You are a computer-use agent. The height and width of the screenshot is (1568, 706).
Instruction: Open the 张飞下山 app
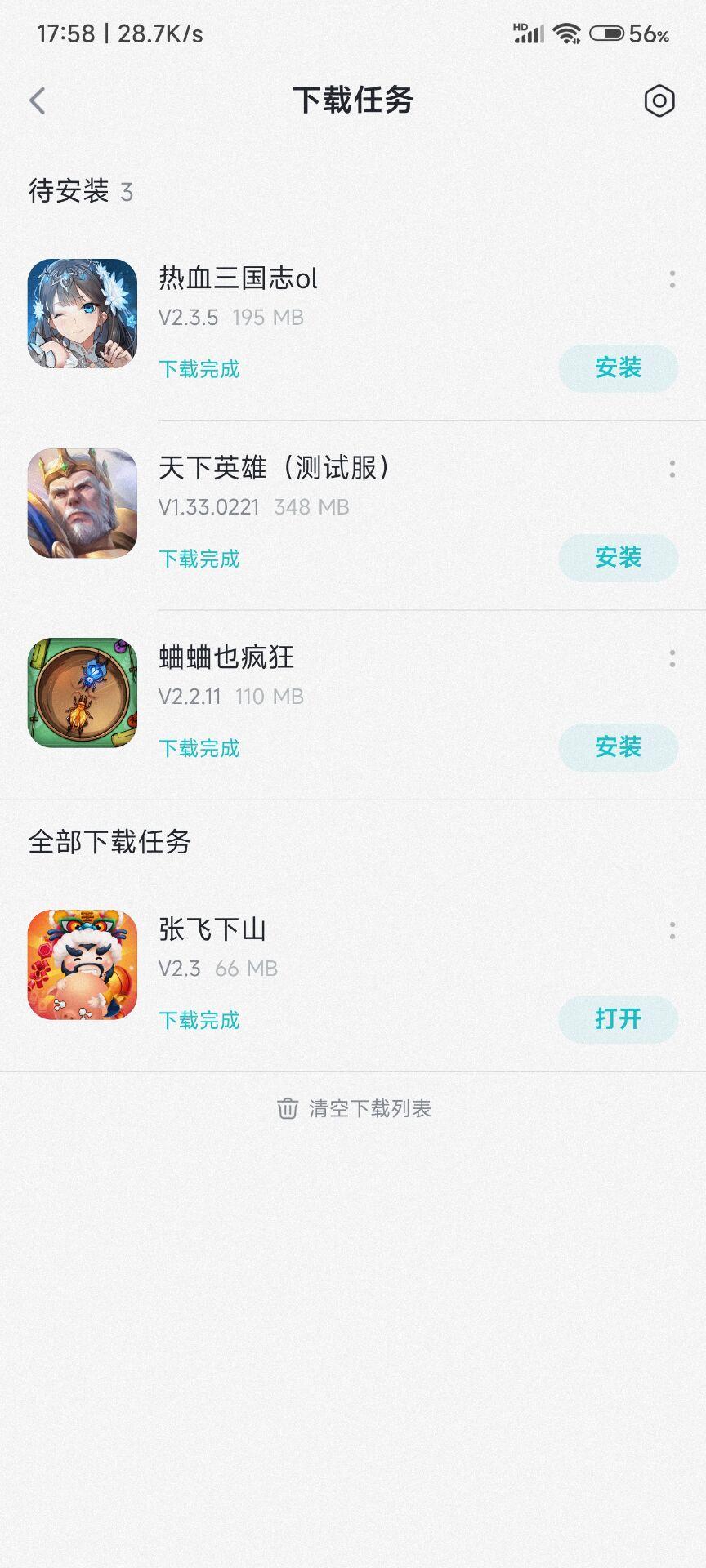(x=618, y=1019)
